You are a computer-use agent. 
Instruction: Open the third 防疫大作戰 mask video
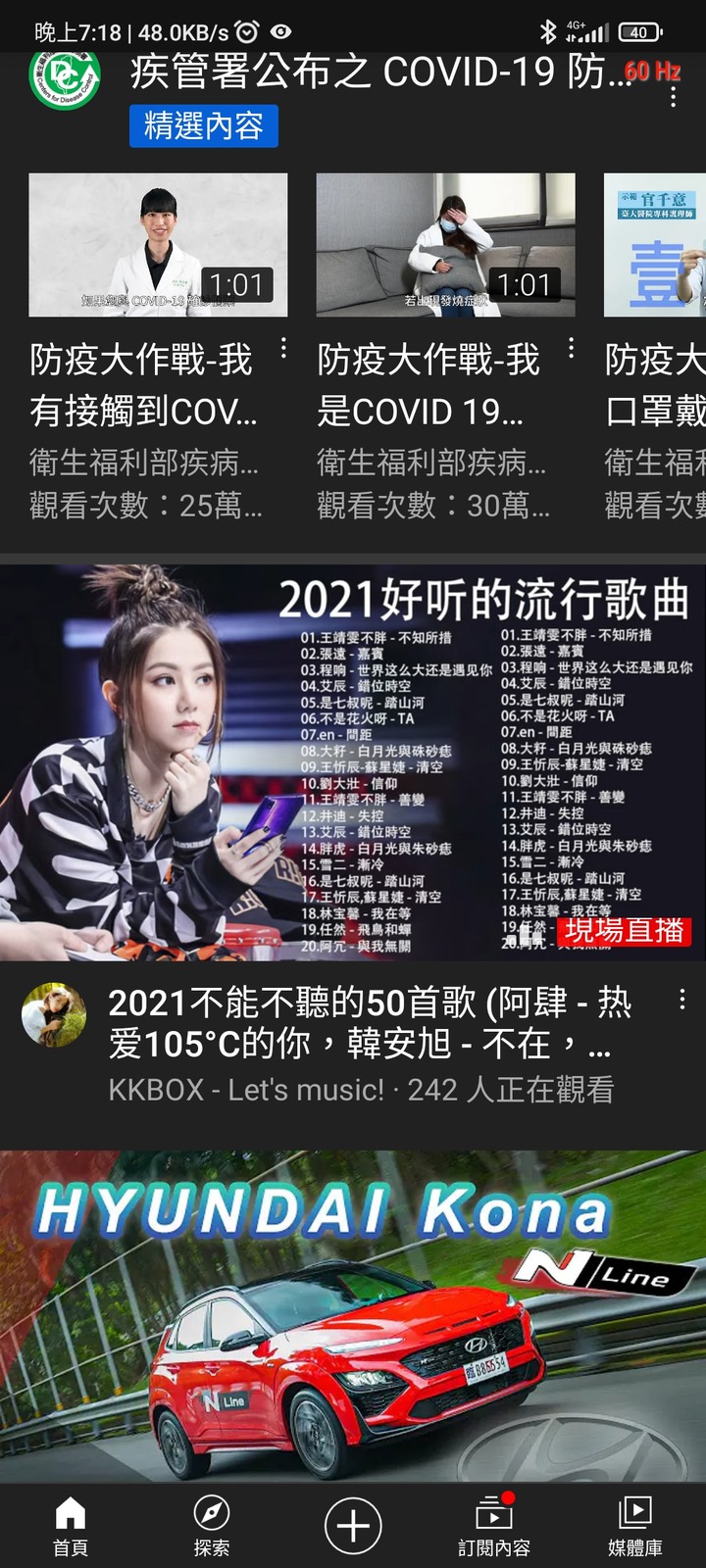(655, 245)
